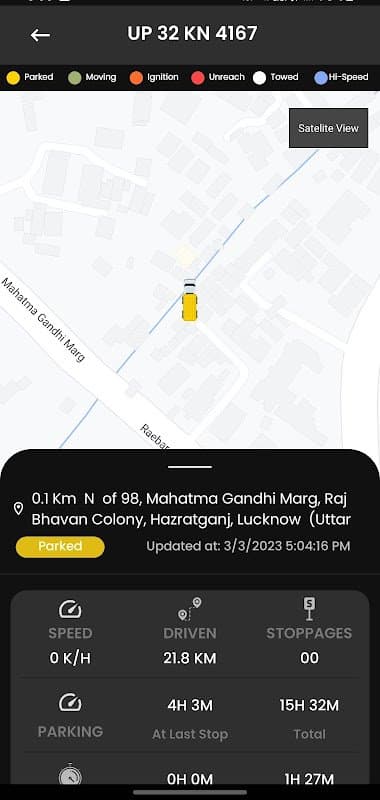Viewport: 380px width, 800px height.
Task: Expand the bottom sheet handle
Action: tap(190, 467)
